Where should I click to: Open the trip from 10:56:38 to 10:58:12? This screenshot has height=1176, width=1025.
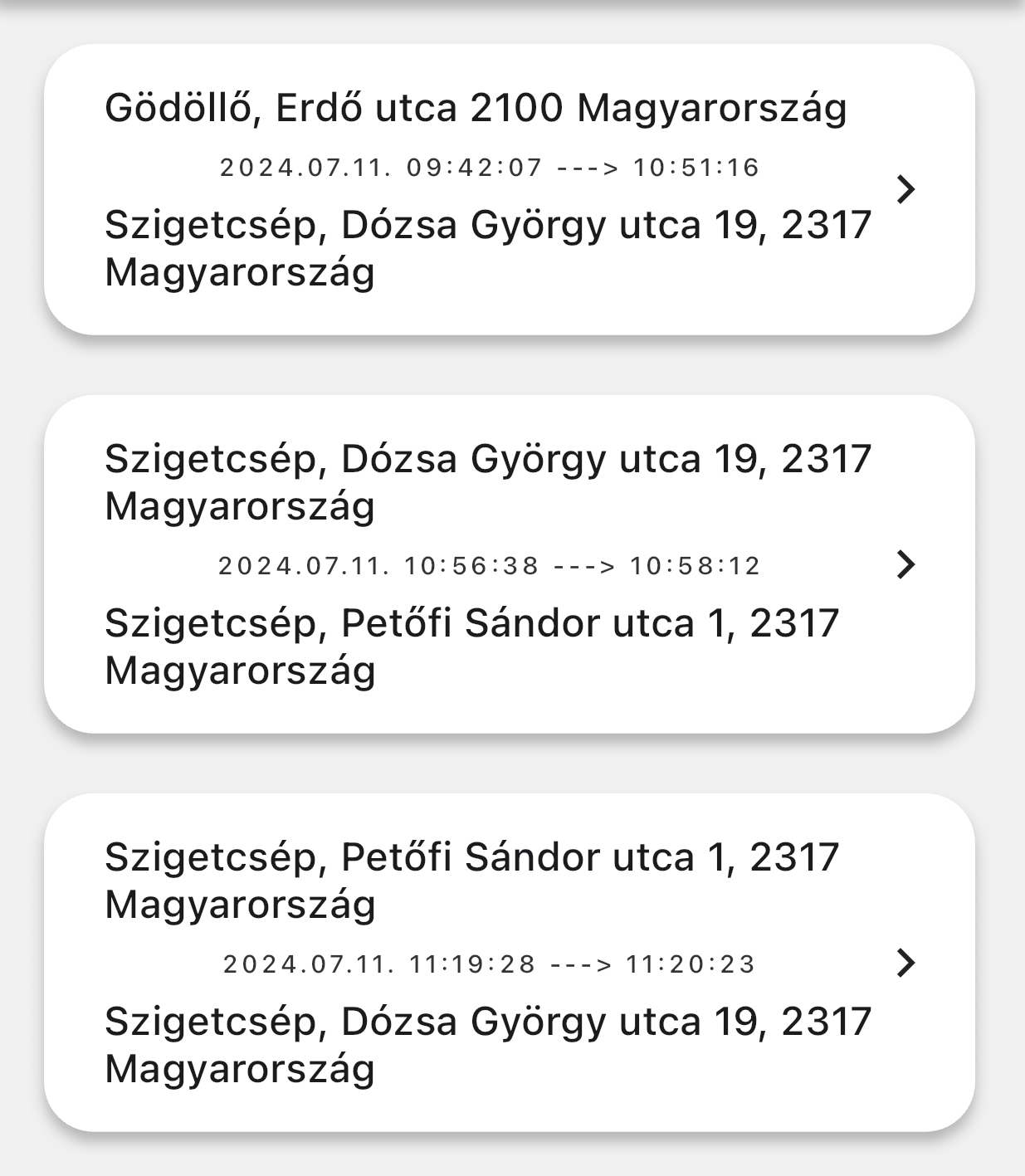(x=905, y=564)
